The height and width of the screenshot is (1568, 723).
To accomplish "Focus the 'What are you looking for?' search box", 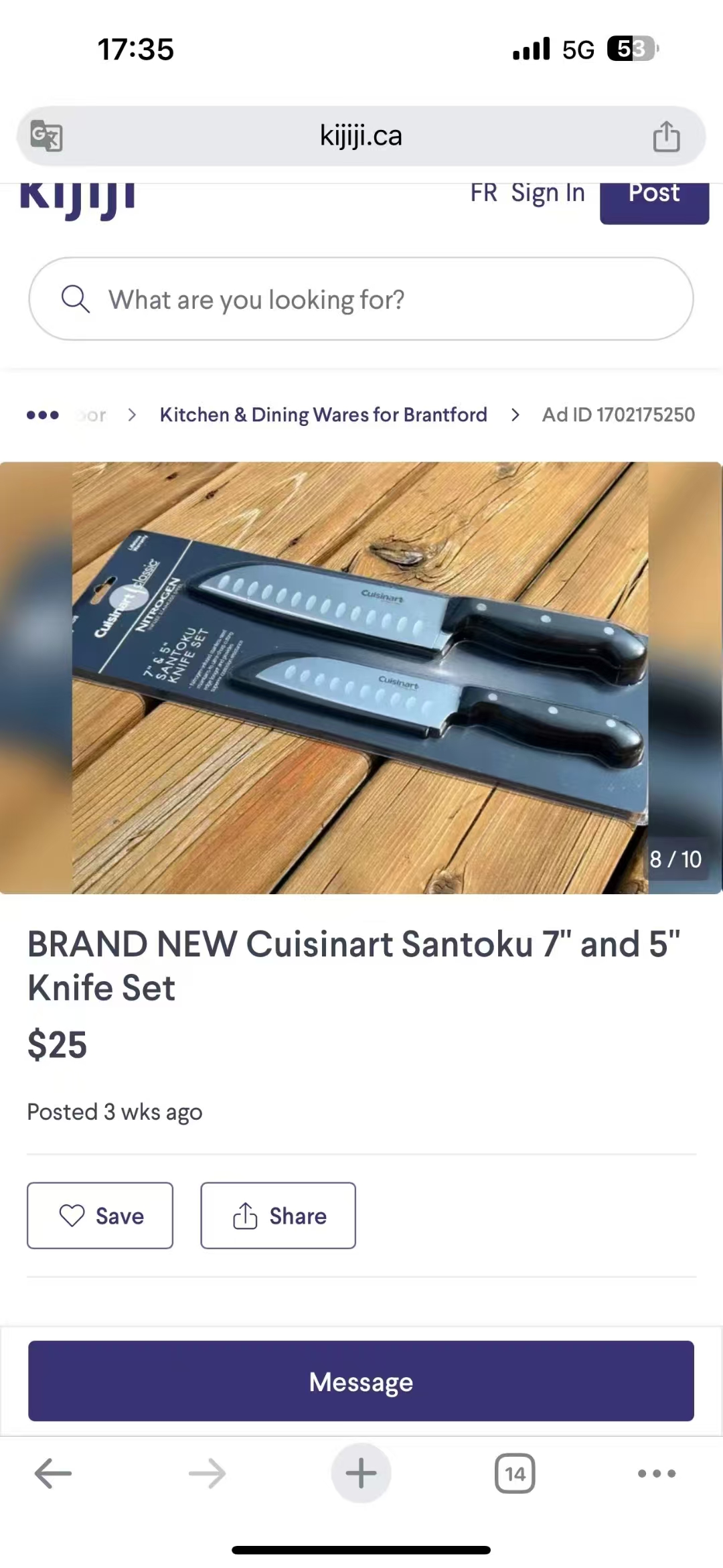I will click(x=361, y=299).
